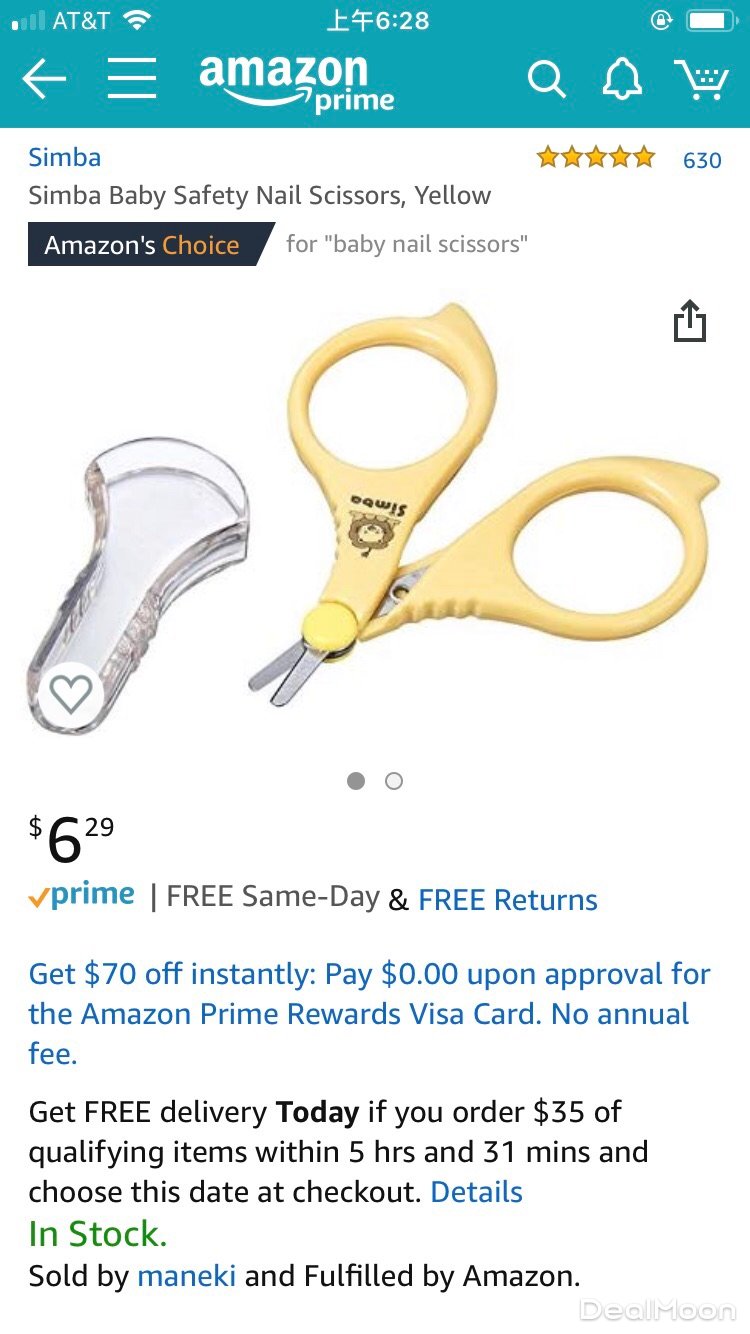Tap the Amazon Prime logo home
The height and width of the screenshot is (1334, 750).
296,82
